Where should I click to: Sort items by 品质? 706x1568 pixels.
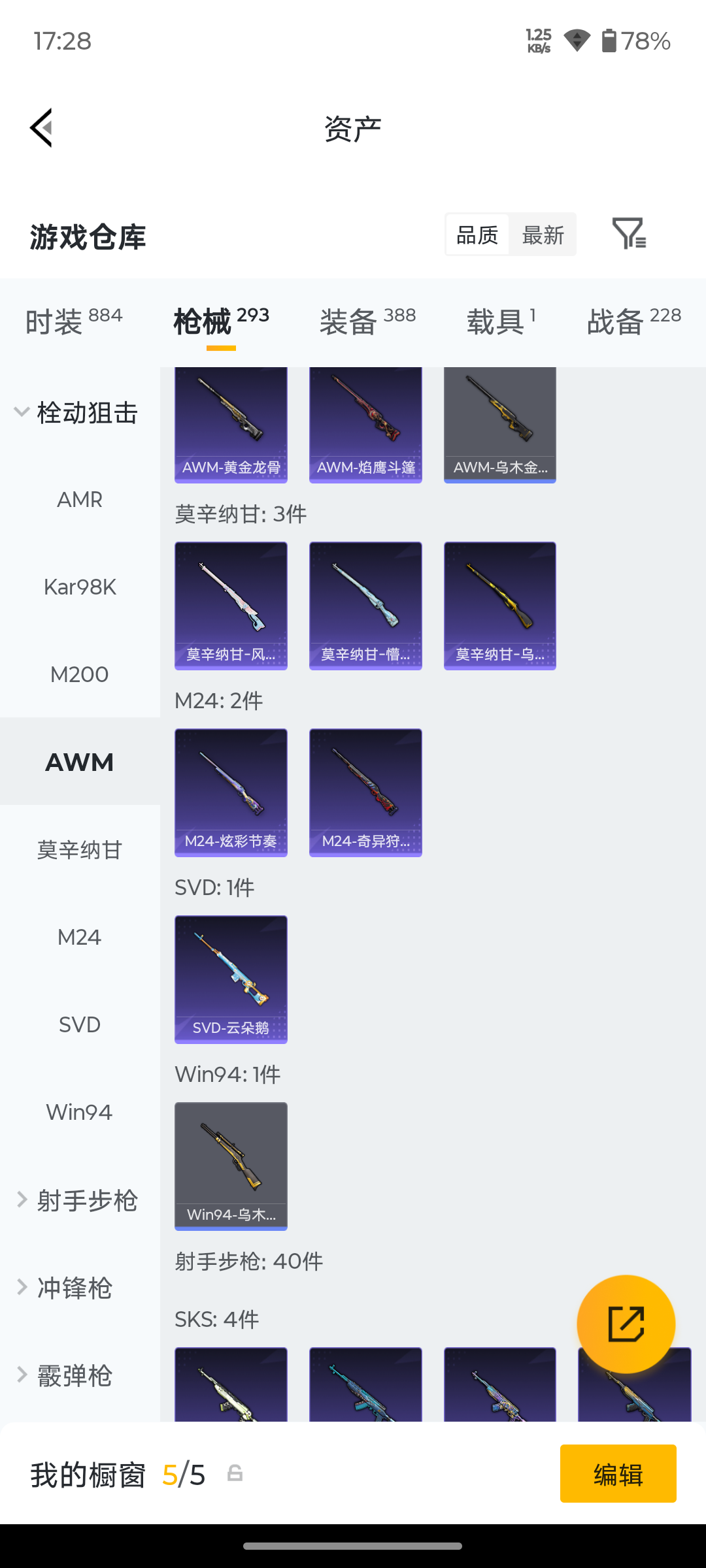(x=477, y=235)
